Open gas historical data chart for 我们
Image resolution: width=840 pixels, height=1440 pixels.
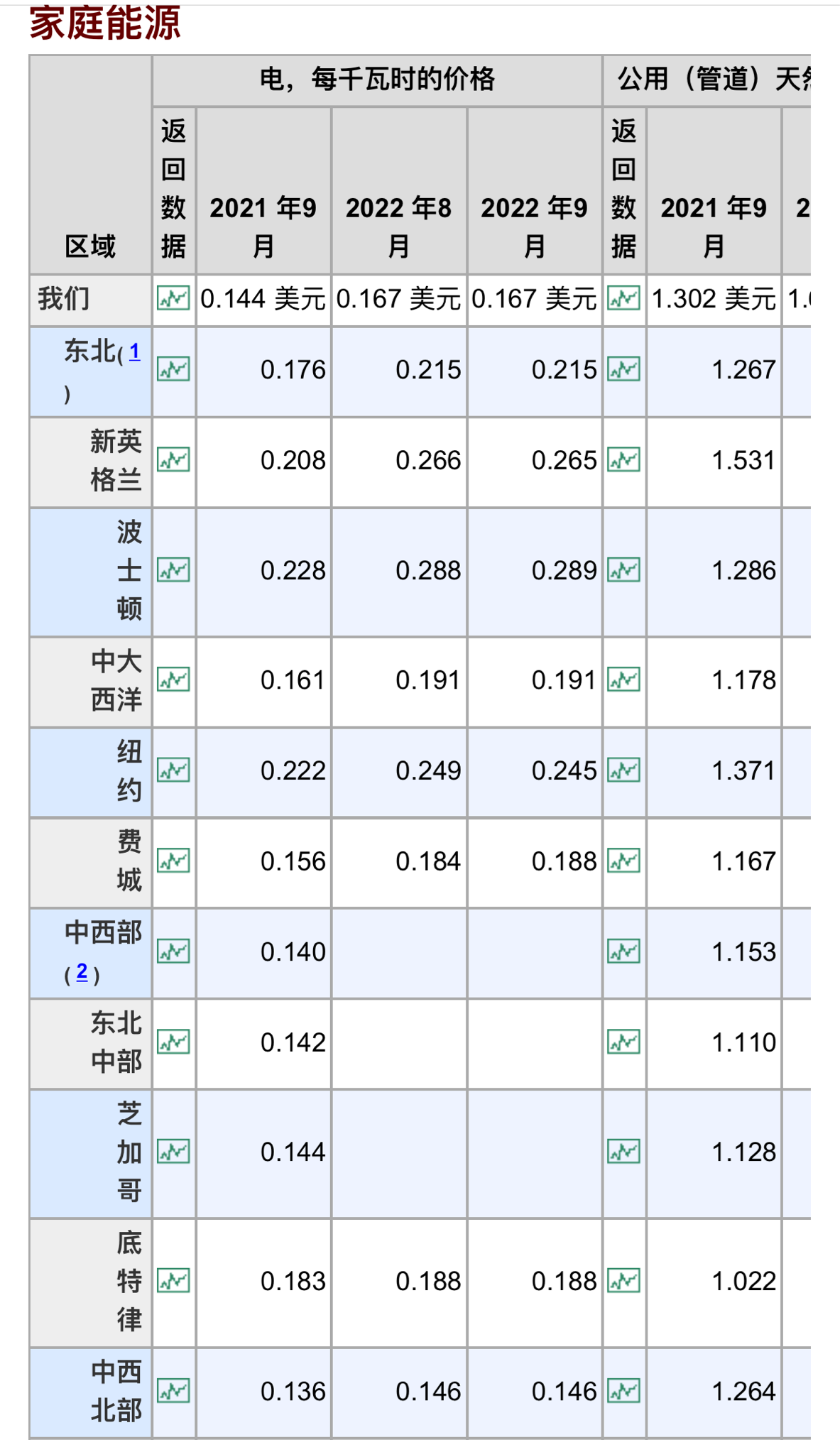point(623,298)
